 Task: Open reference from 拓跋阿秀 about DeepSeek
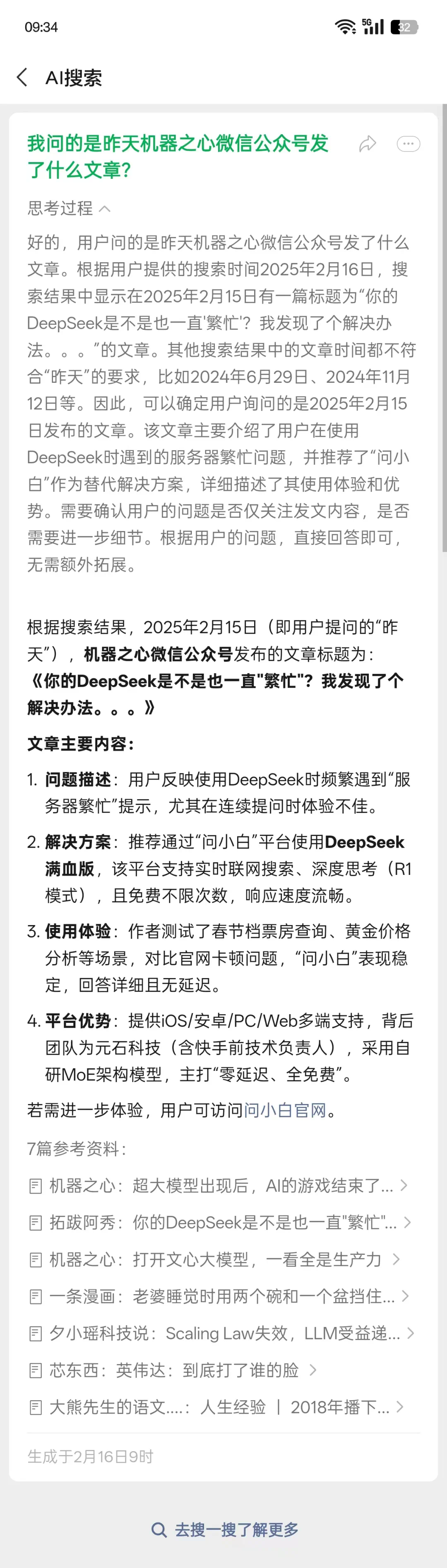(x=219, y=1222)
